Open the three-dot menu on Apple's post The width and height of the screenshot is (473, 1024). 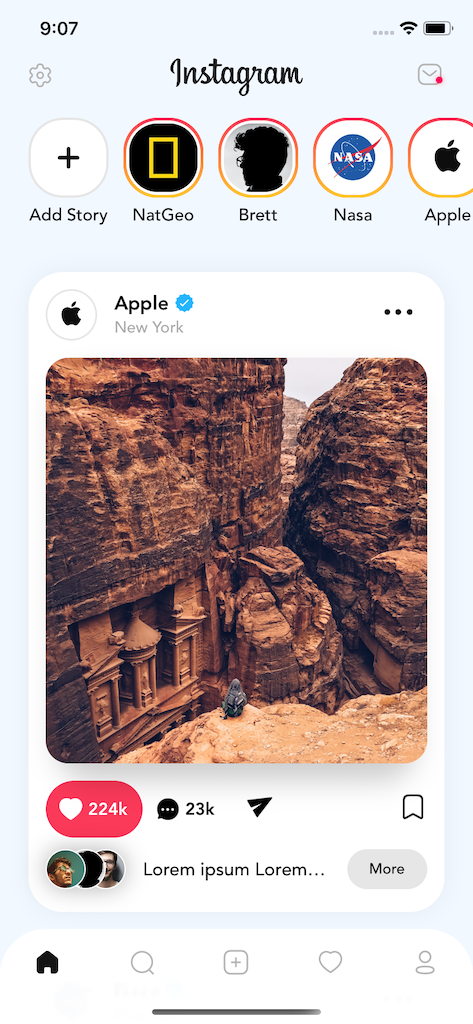(399, 312)
